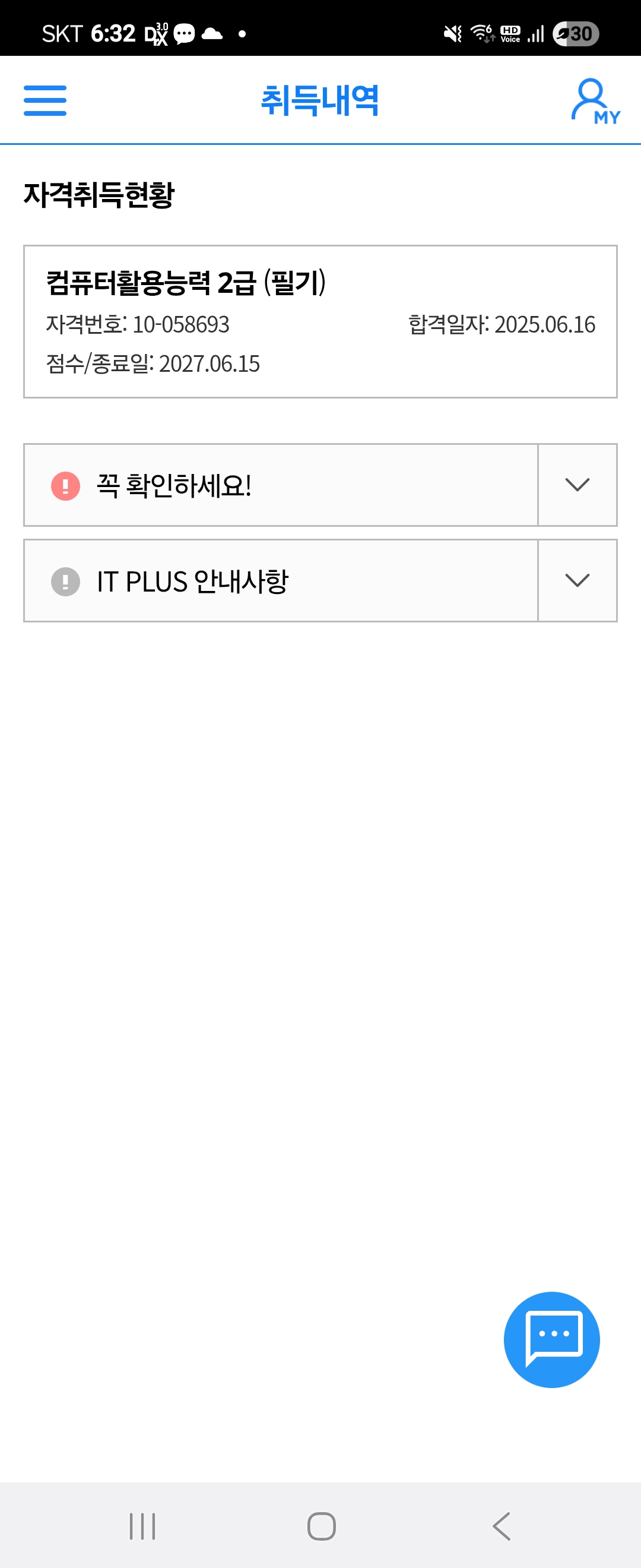Open the MY profile page

tap(594, 102)
